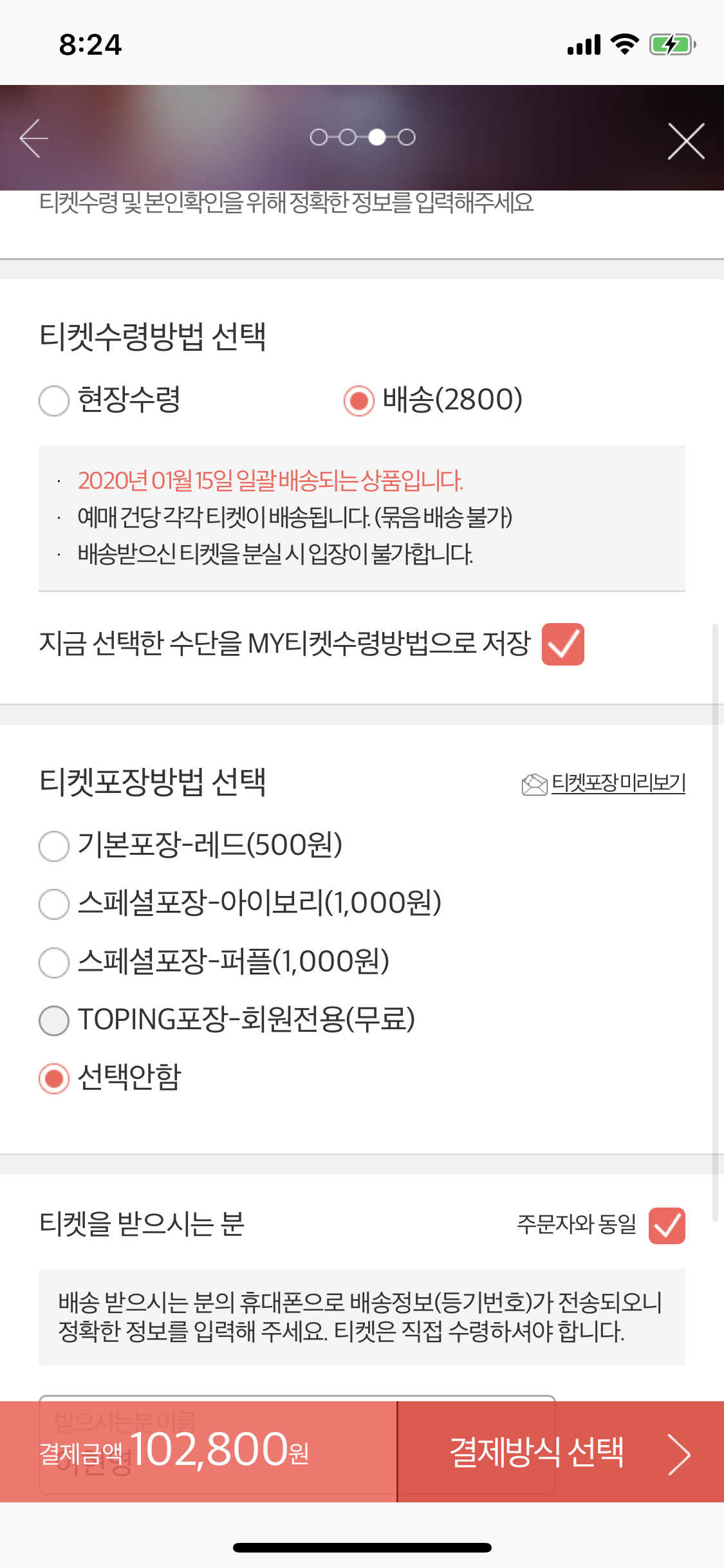The height and width of the screenshot is (1568, 724).
Task: Choose 스페셜포장-퍼플(1,000원) packaging
Action: (54, 963)
